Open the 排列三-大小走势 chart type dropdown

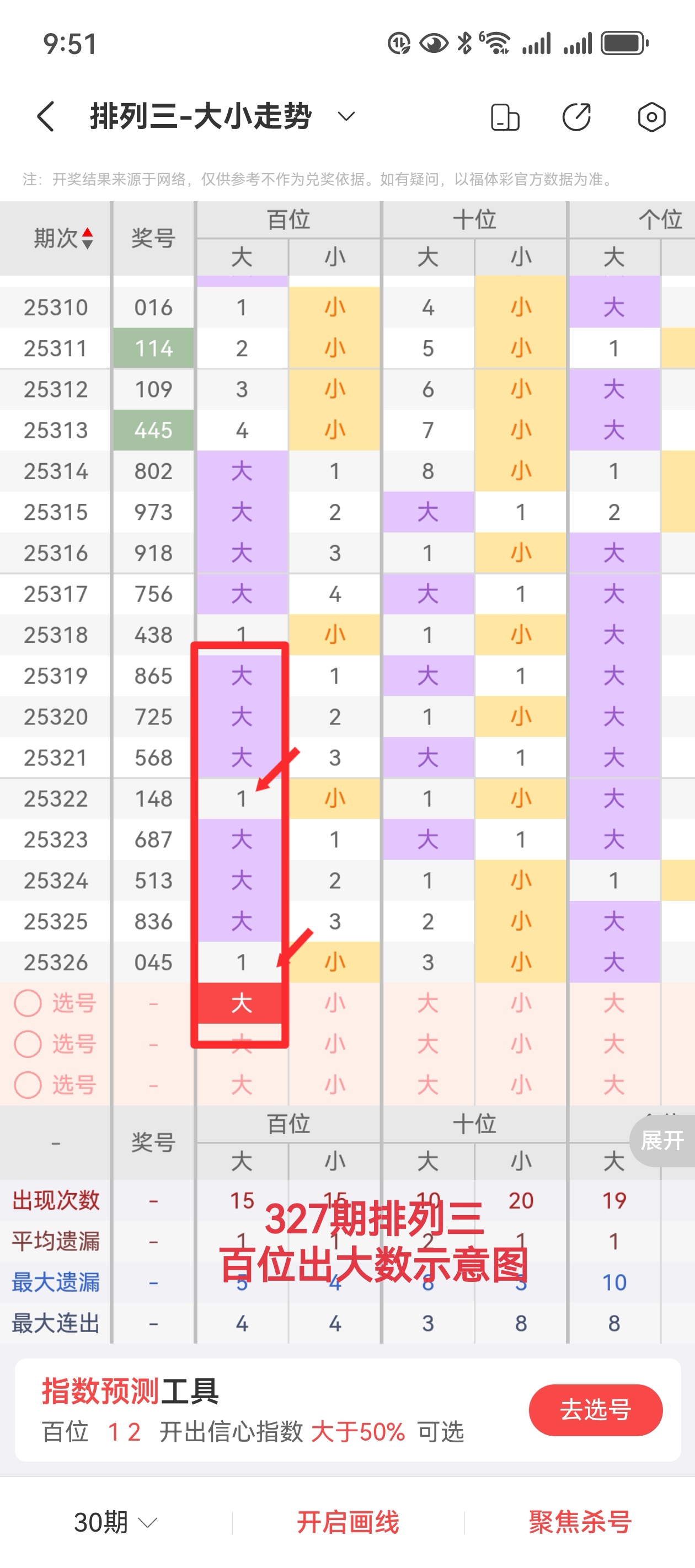click(346, 116)
